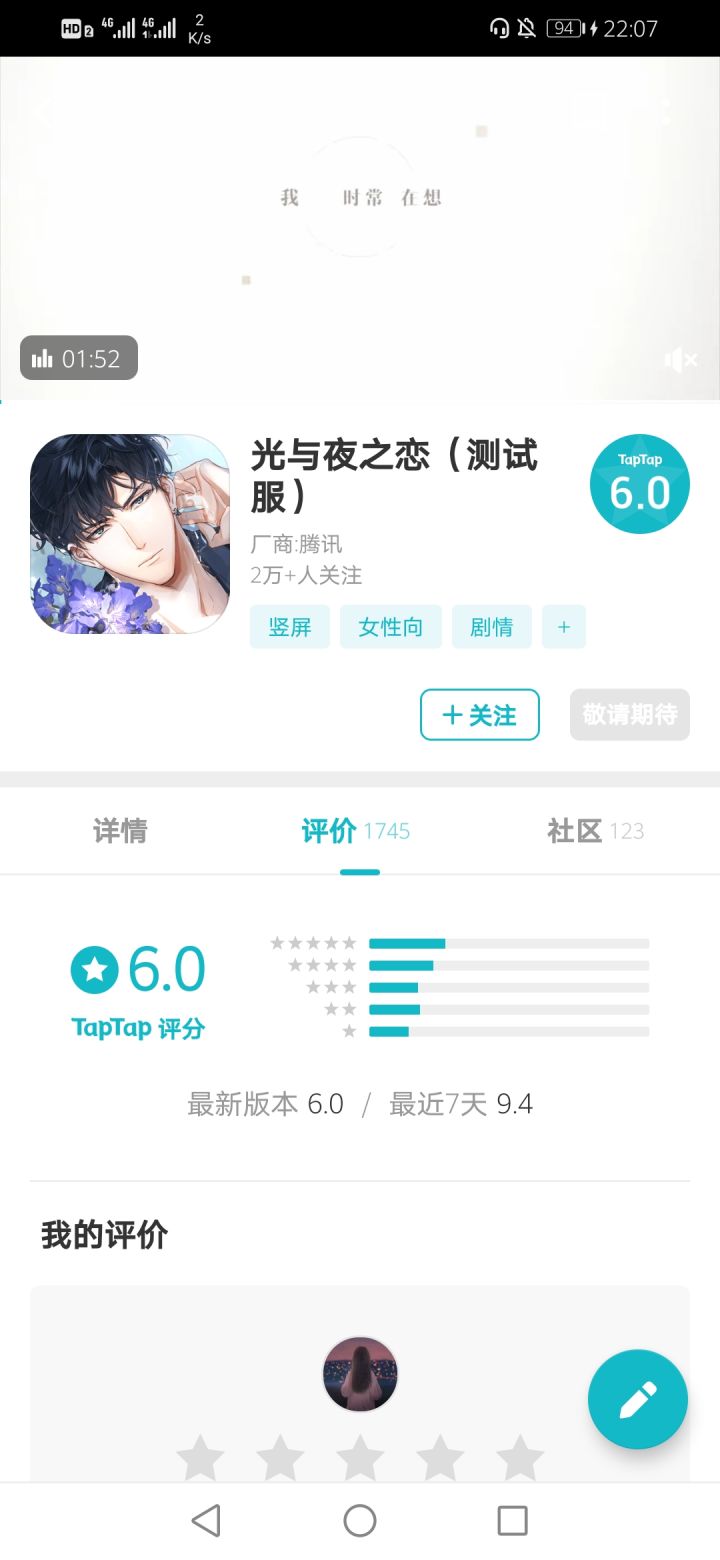Switch to the 详情 tab
720x1560 pixels.
pos(120,831)
